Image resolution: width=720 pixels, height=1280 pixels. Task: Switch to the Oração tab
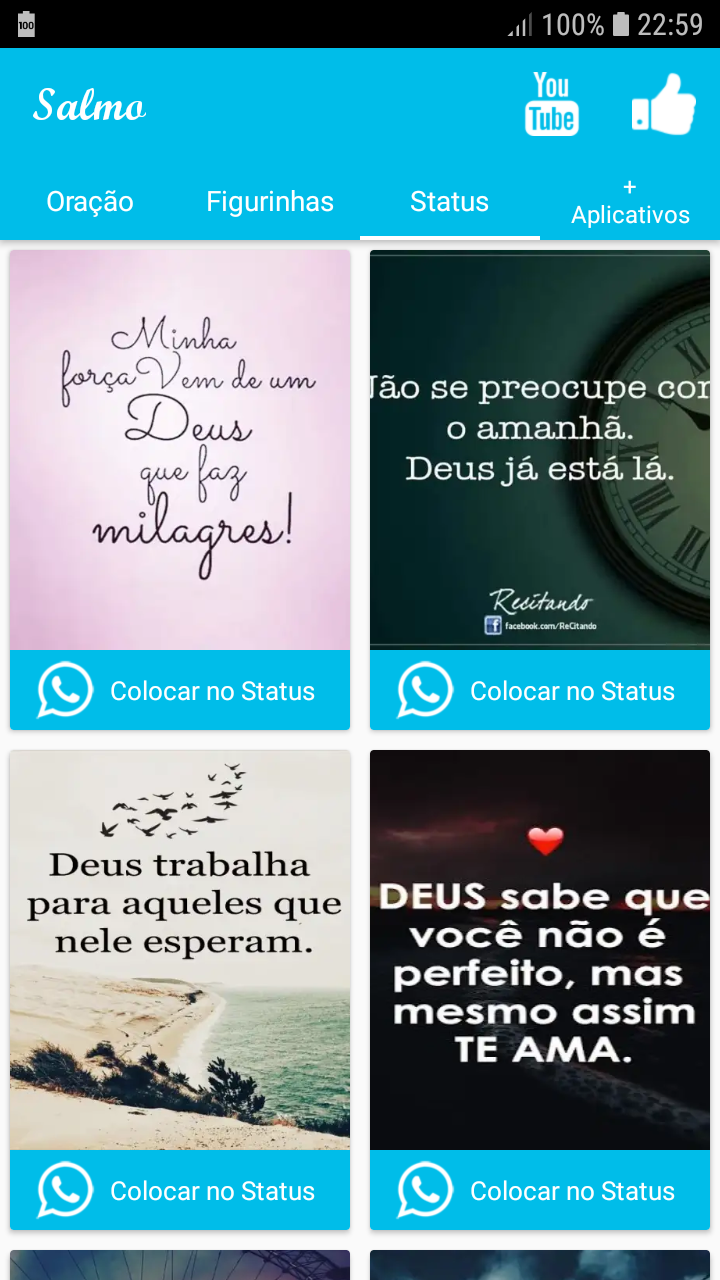pyautogui.click(x=90, y=202)
